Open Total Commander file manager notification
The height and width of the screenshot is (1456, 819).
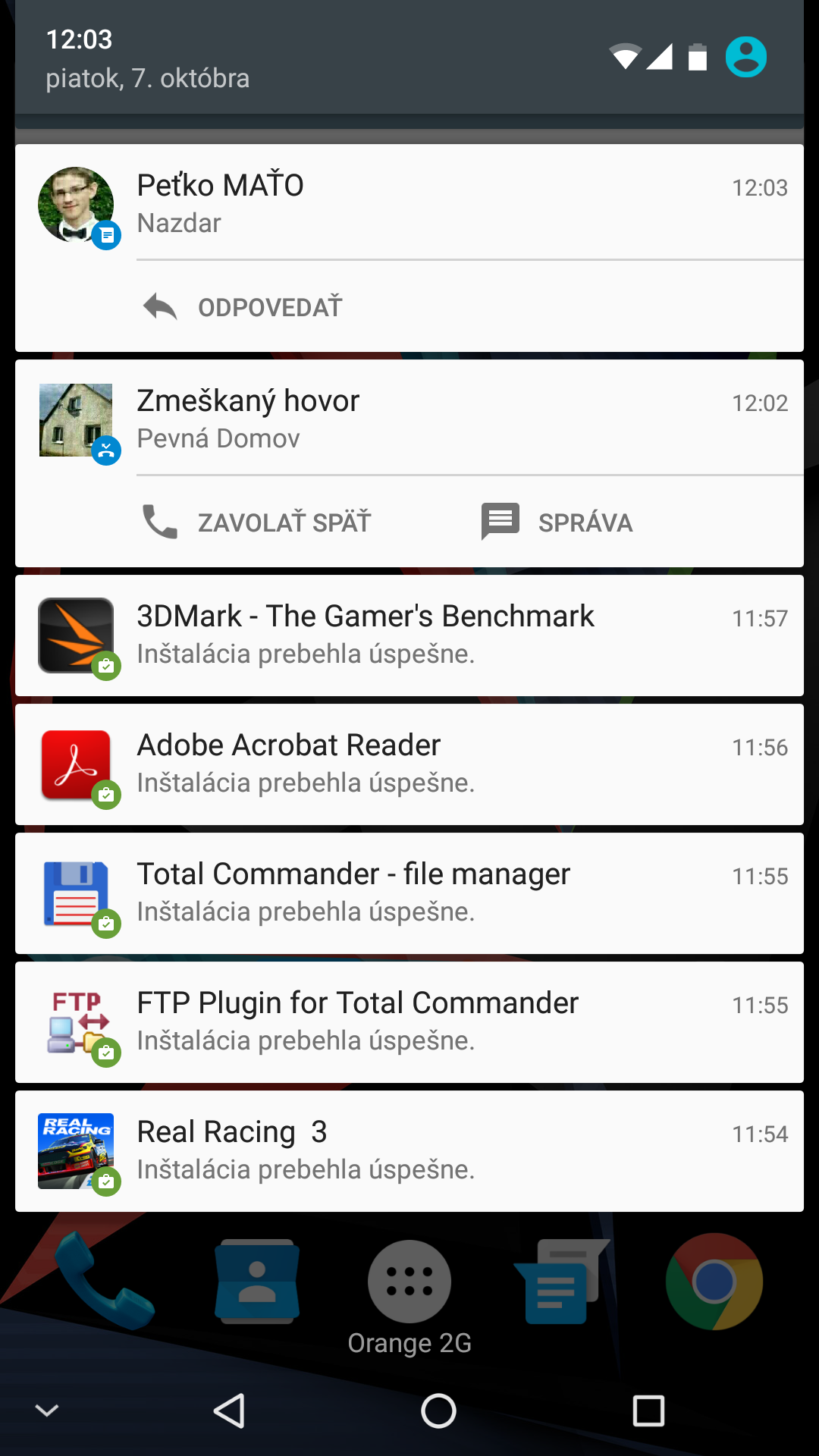pos(409,893)
